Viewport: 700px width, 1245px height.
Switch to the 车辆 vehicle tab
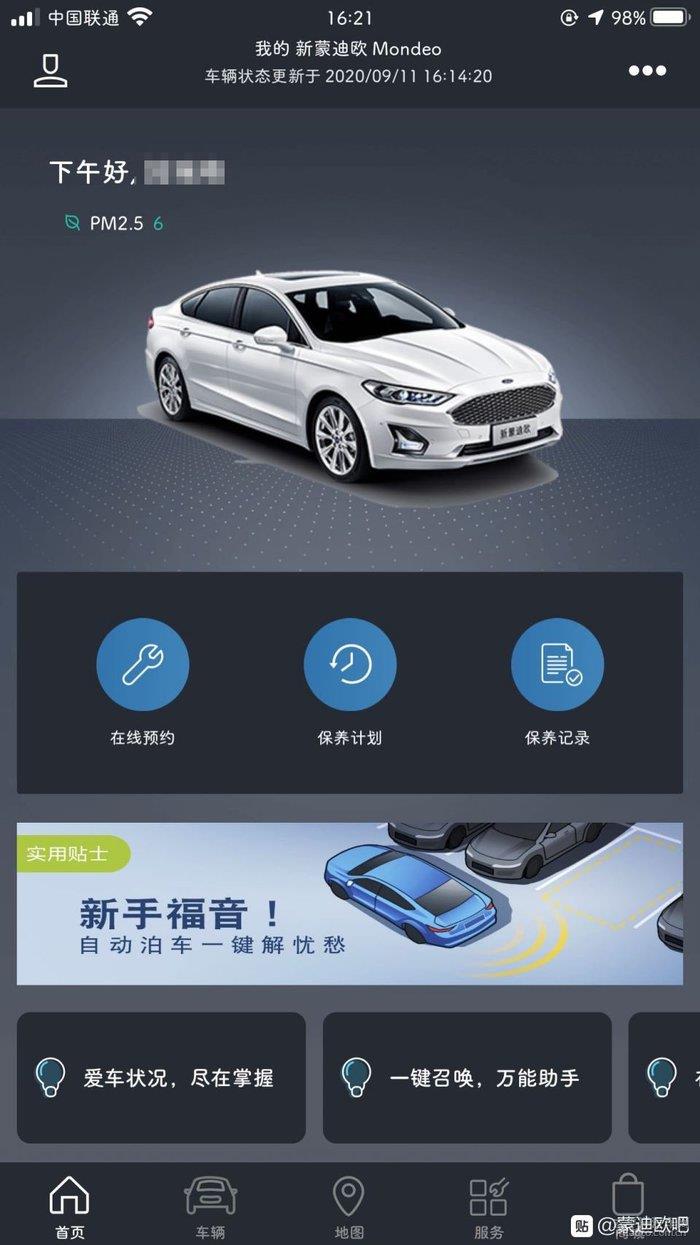click(x=210, y=1205)
